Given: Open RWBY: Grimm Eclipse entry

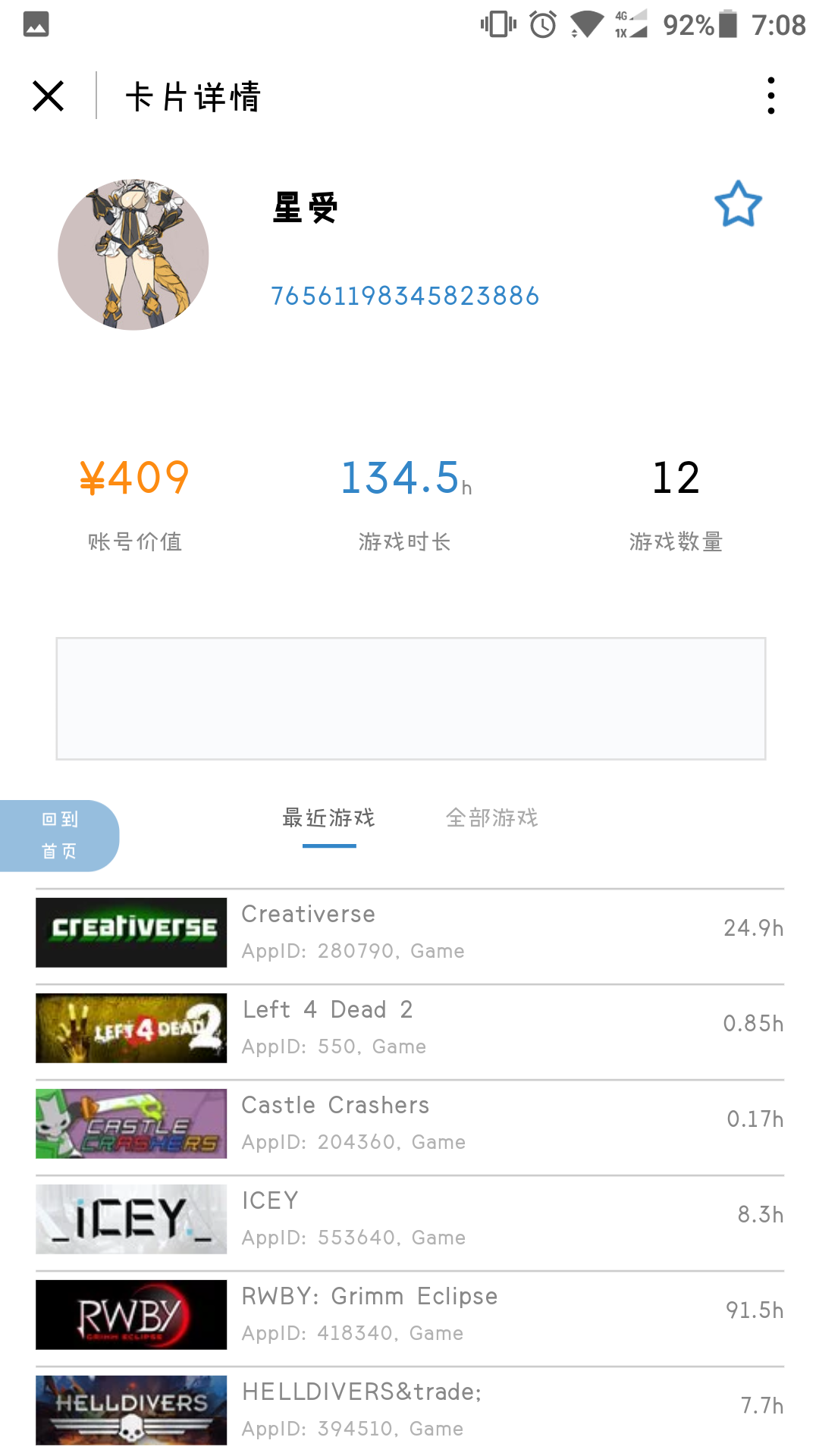Looking at the screenshot, I should (409, 1314).
